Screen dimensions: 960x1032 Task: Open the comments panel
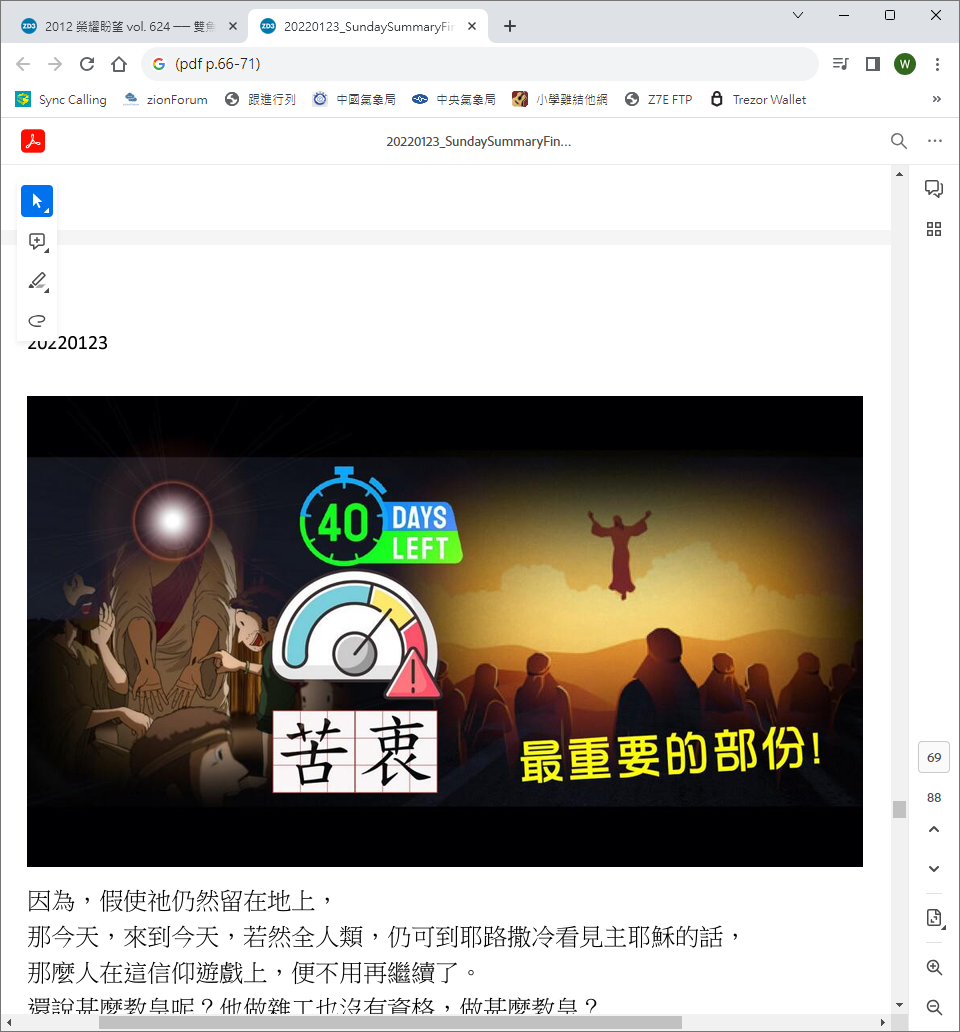934,188
